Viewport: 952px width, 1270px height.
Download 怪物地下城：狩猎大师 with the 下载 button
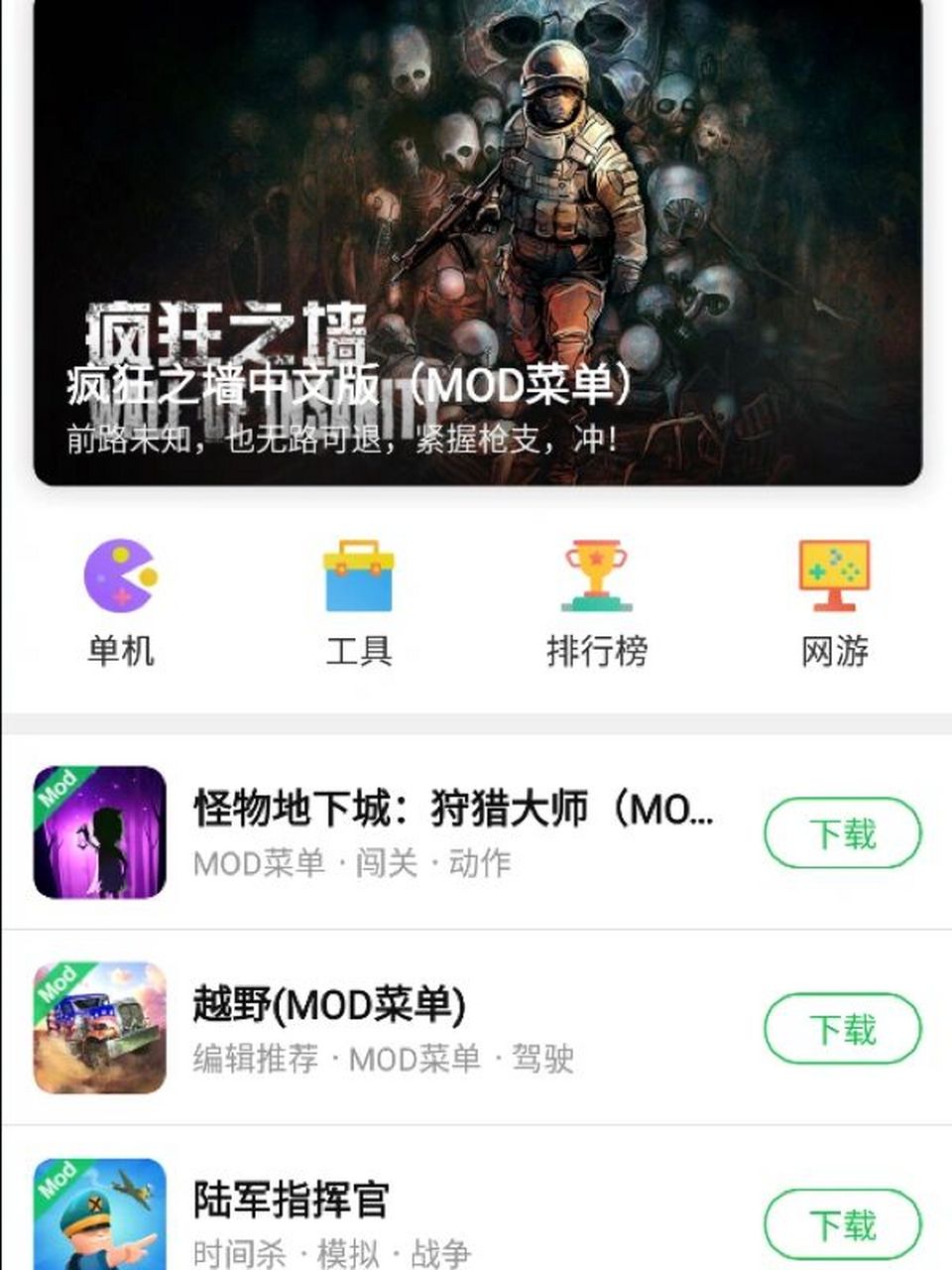(843, 833)
